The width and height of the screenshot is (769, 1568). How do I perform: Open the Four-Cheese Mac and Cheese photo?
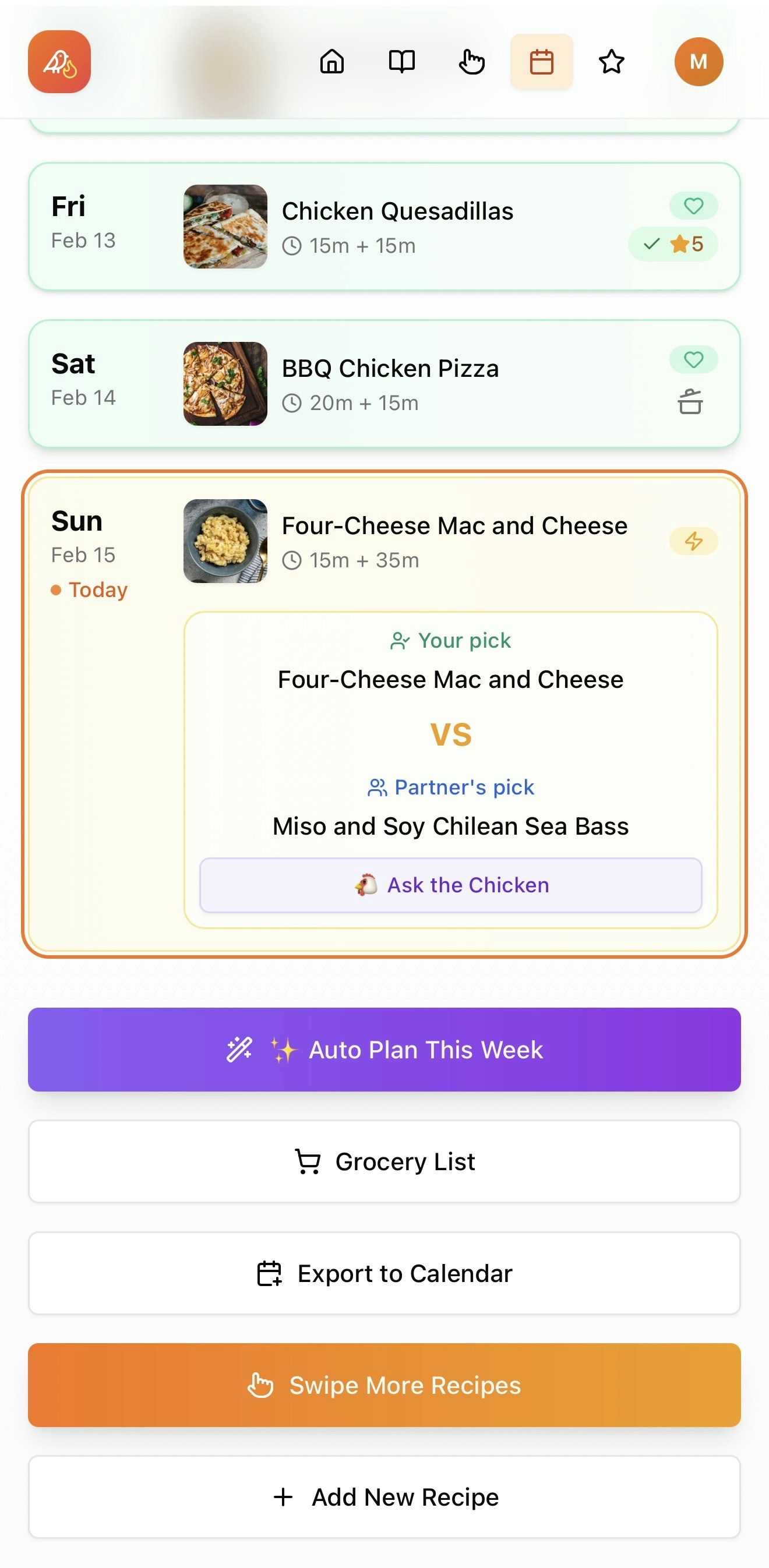[225, 541]
